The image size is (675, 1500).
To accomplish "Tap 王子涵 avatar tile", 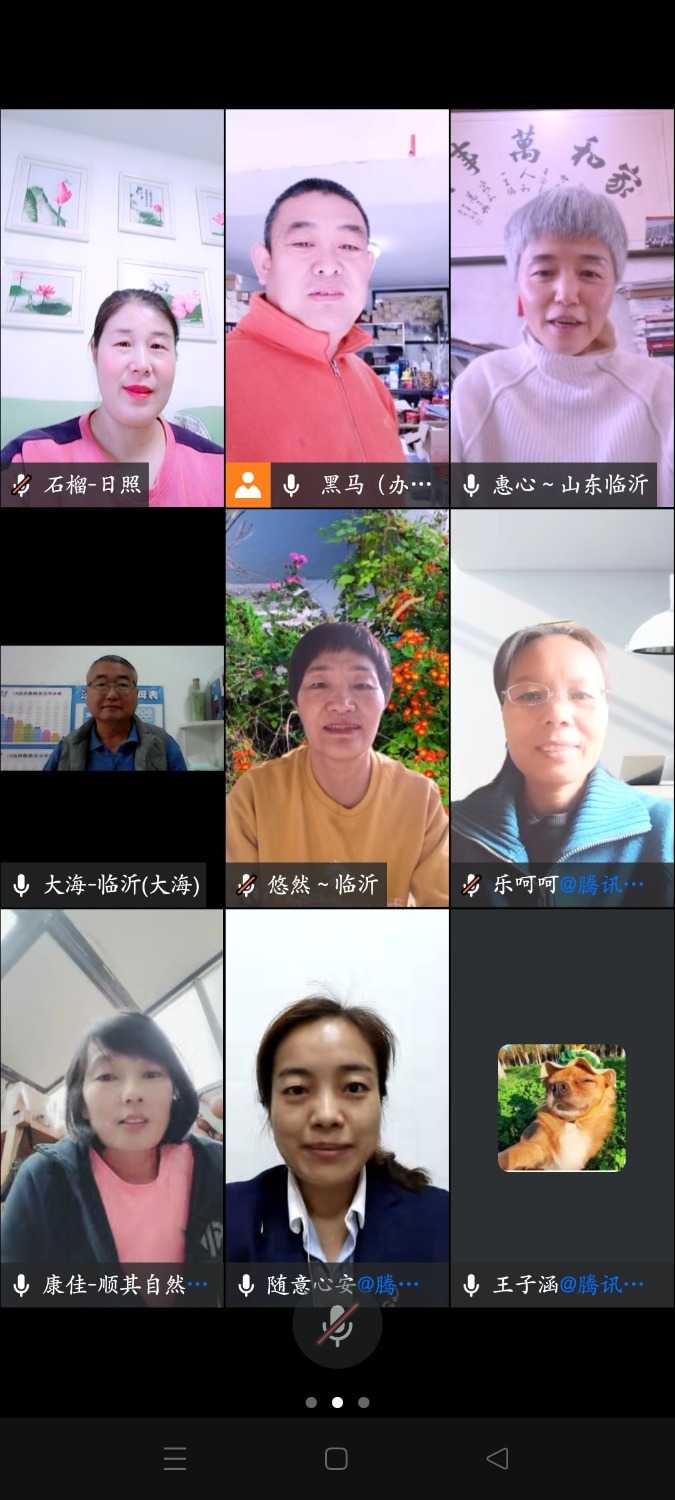I will click(562, 1108).
